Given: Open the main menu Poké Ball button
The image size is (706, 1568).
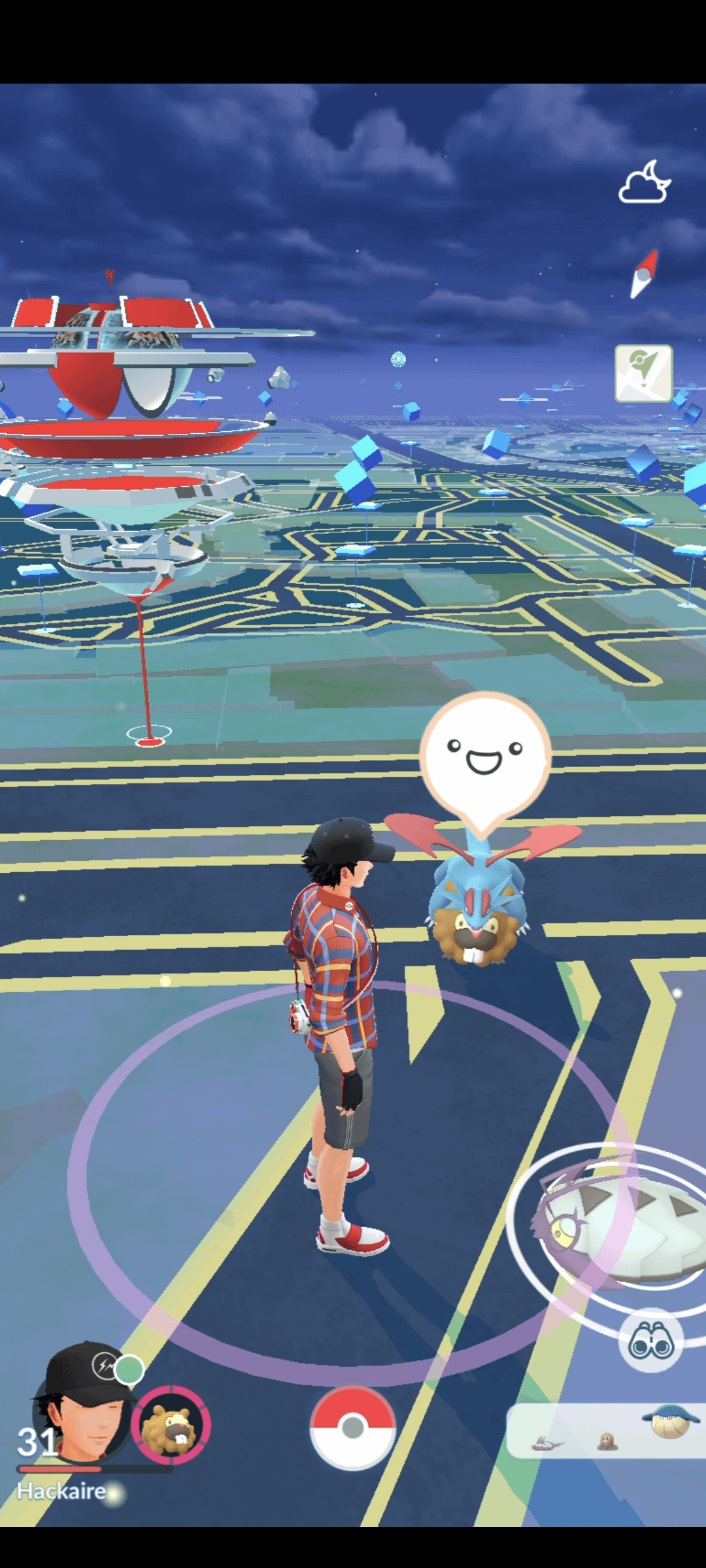Looking at the screenshot, I should pyautogui.click(x=352, y=1428).
